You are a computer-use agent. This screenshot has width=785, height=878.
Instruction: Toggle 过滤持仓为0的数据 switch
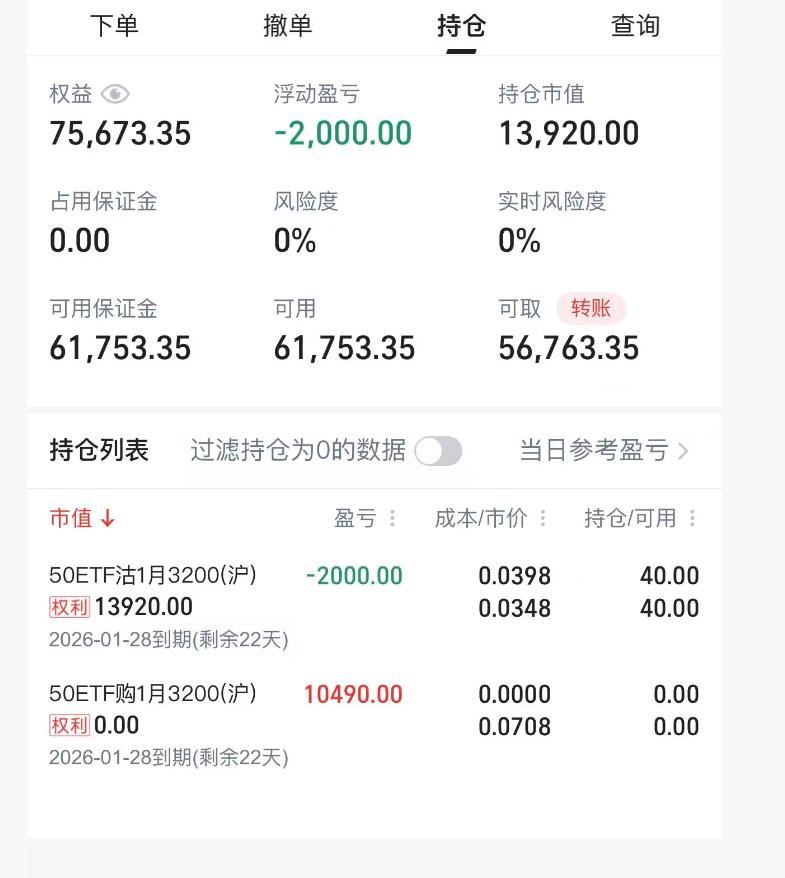point(438,451)
